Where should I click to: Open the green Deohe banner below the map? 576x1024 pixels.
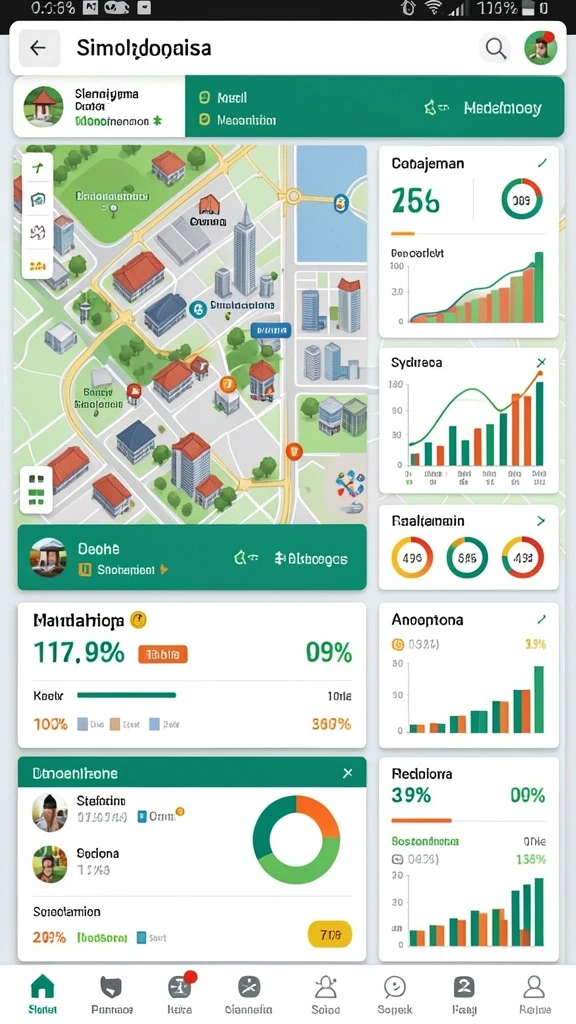(192, 558)
